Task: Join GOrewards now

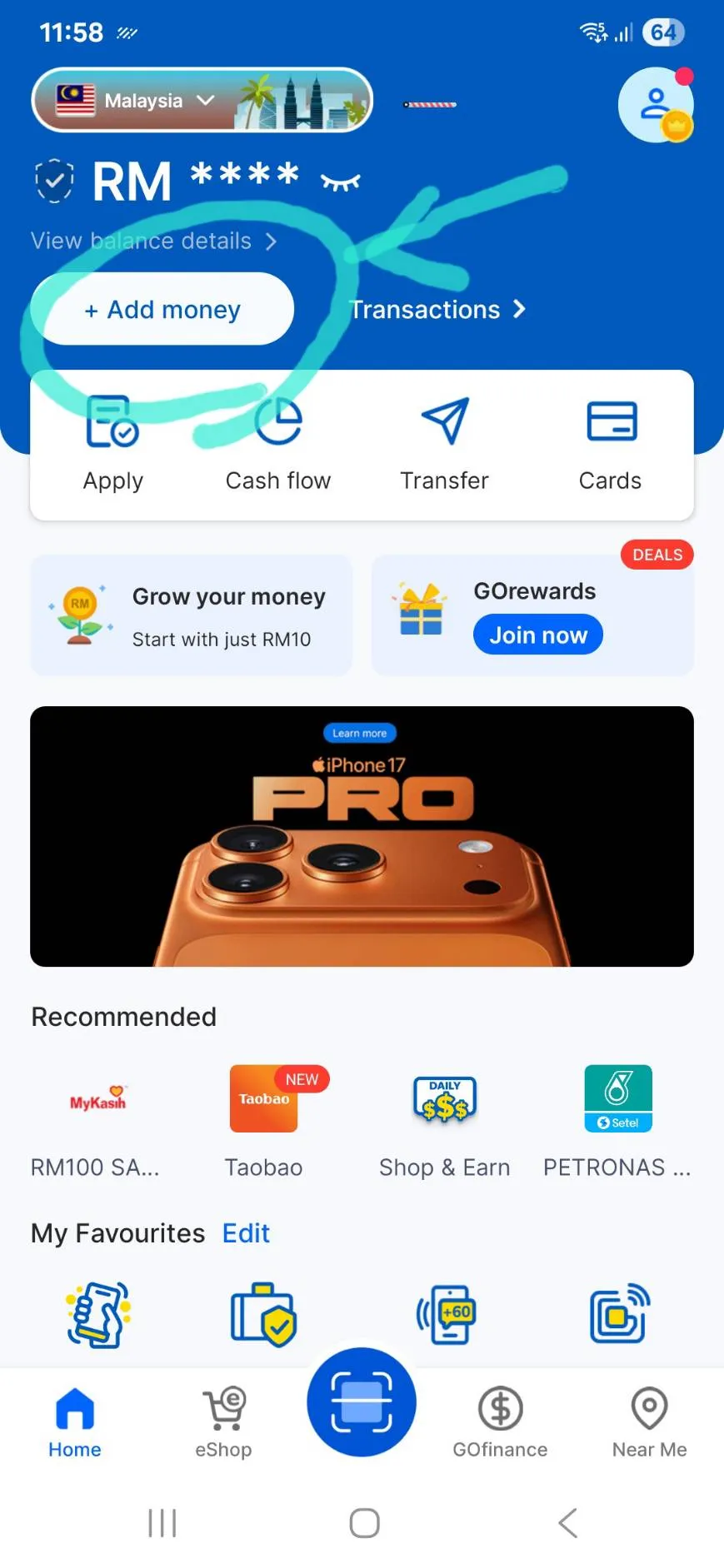Action: tap(537, 635)
